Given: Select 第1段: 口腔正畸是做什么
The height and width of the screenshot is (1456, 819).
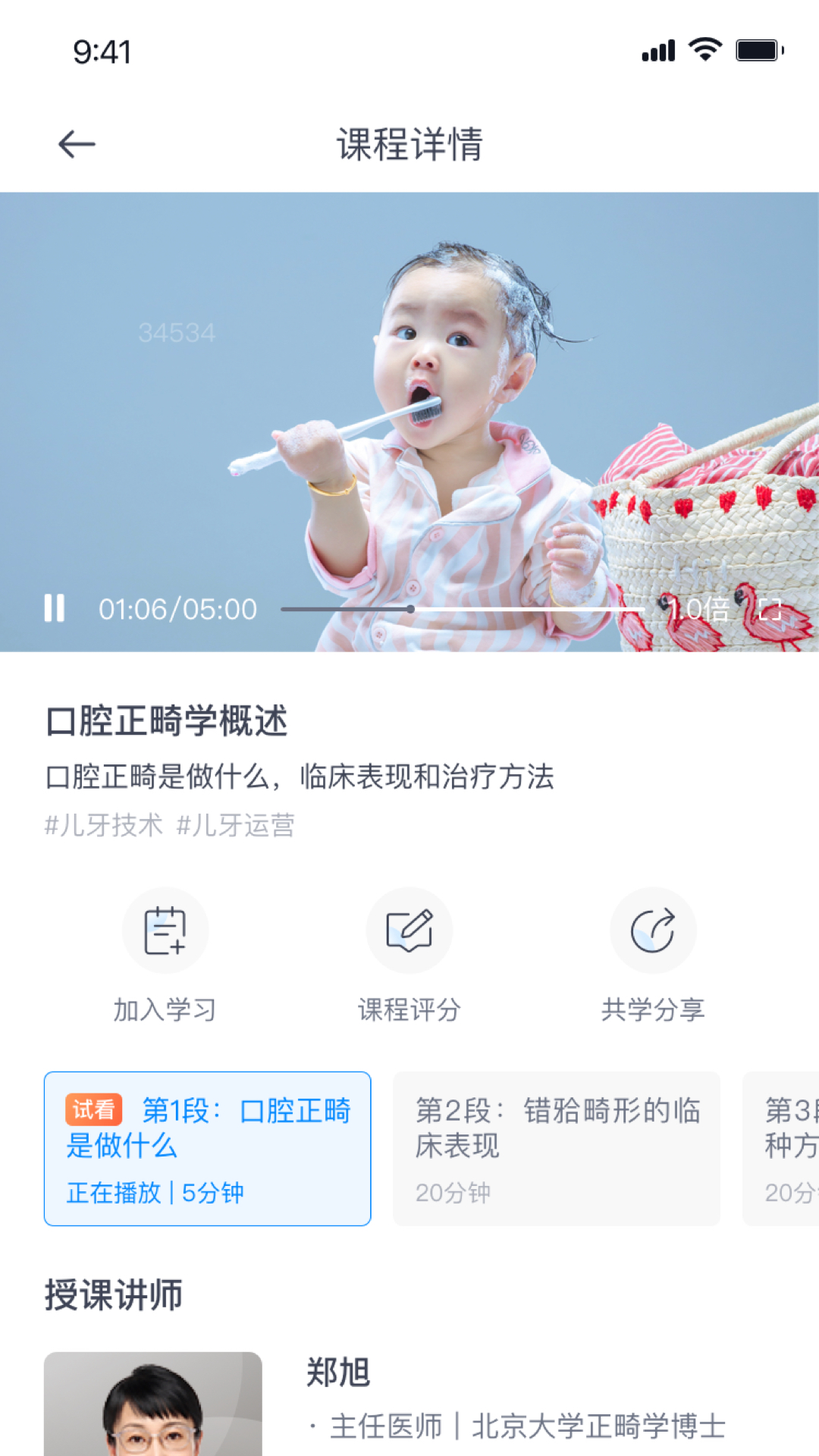Looking at the screenshot, I should pos(207,1148).
